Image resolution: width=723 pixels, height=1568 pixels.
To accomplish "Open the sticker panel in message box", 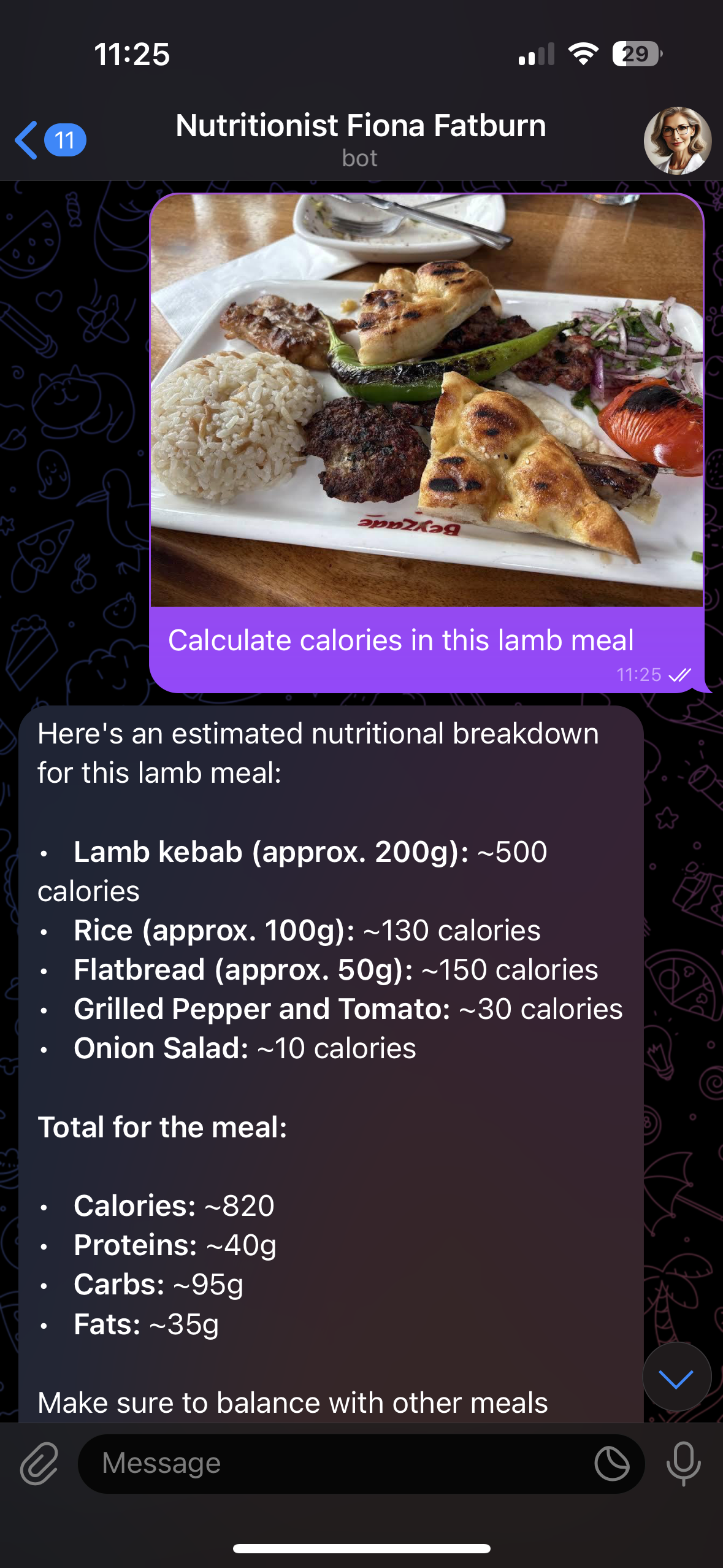I will (x=611, y=1463).
